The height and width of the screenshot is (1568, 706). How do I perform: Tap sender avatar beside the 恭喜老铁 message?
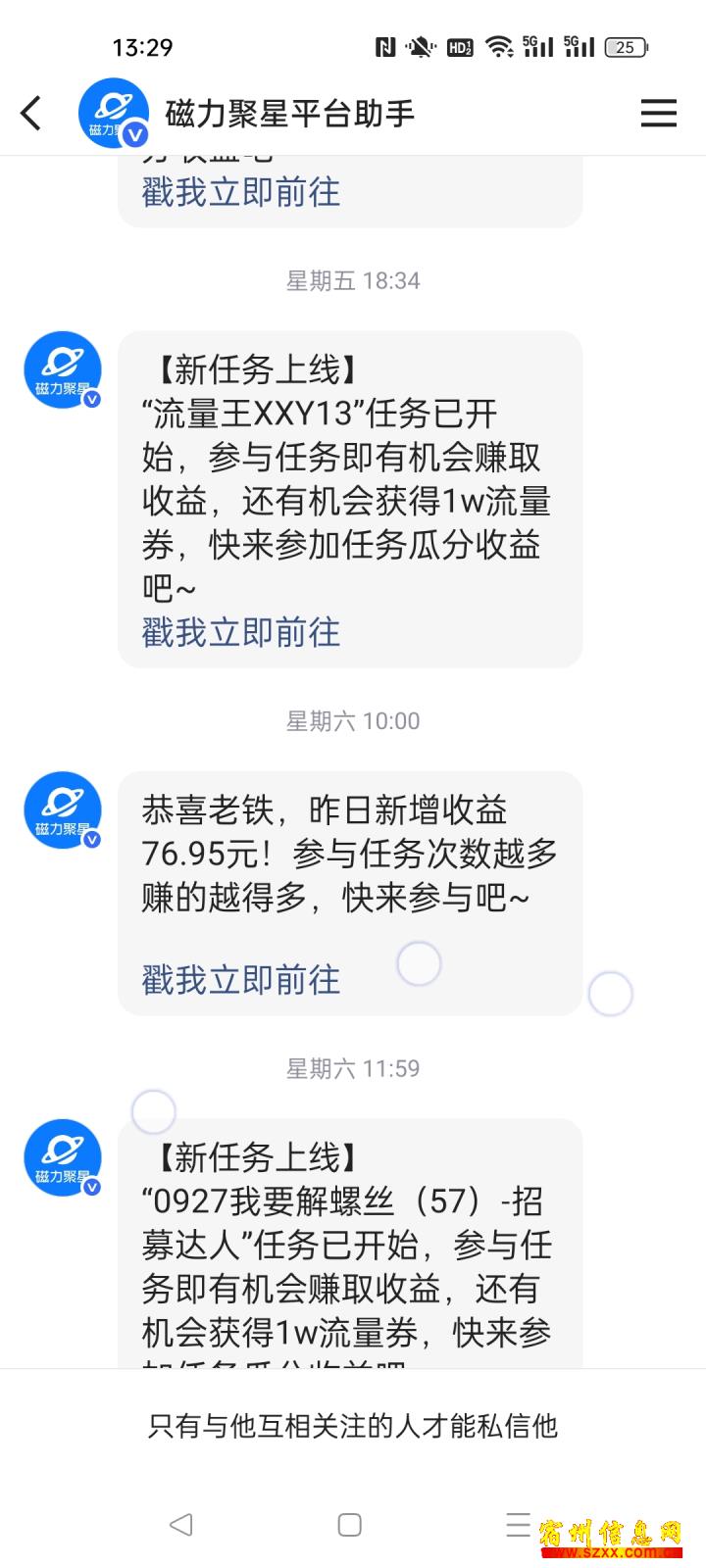tap(63, 810)
